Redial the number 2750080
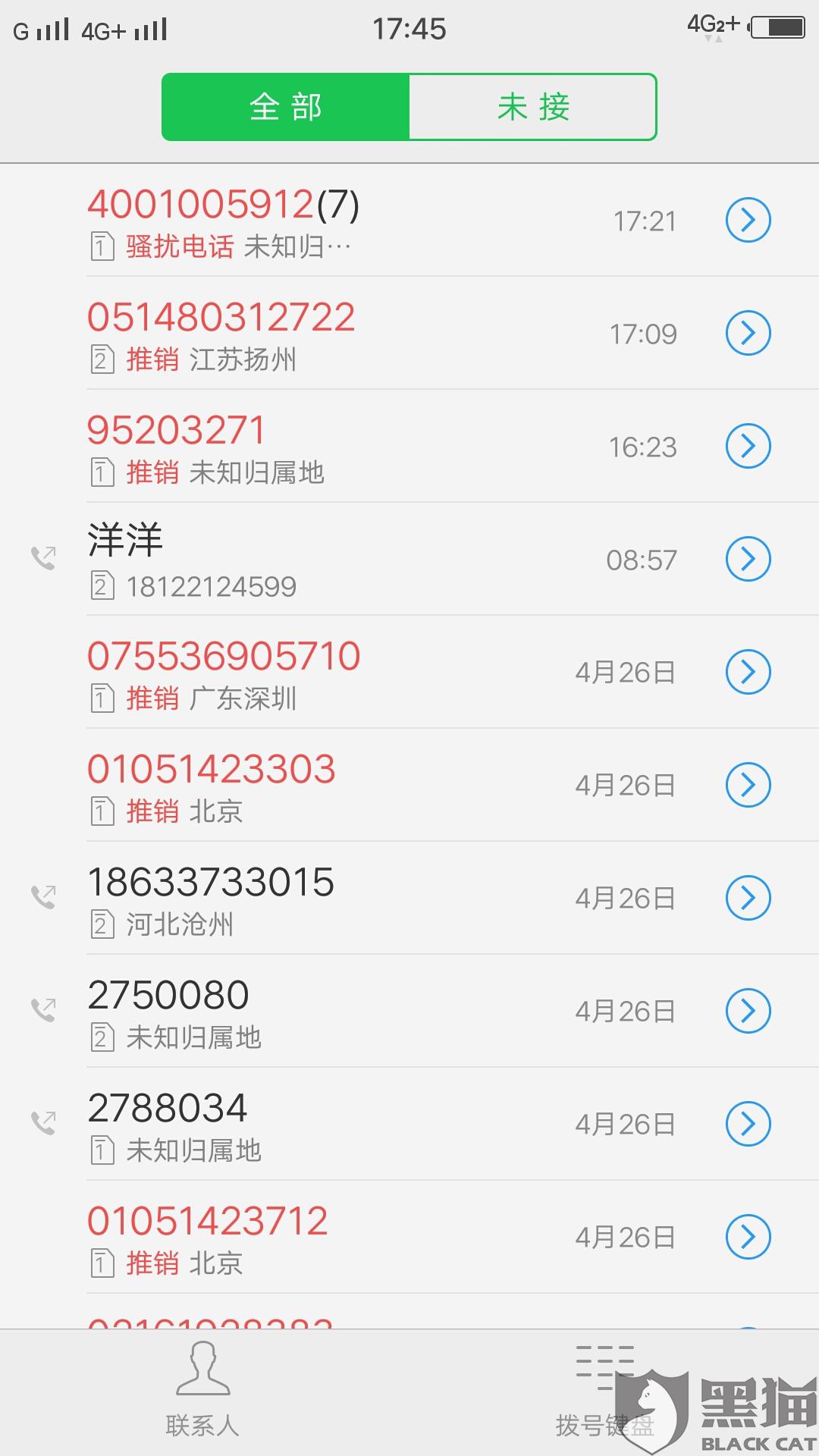The image size is (819, 1456). click(303, 1011)
